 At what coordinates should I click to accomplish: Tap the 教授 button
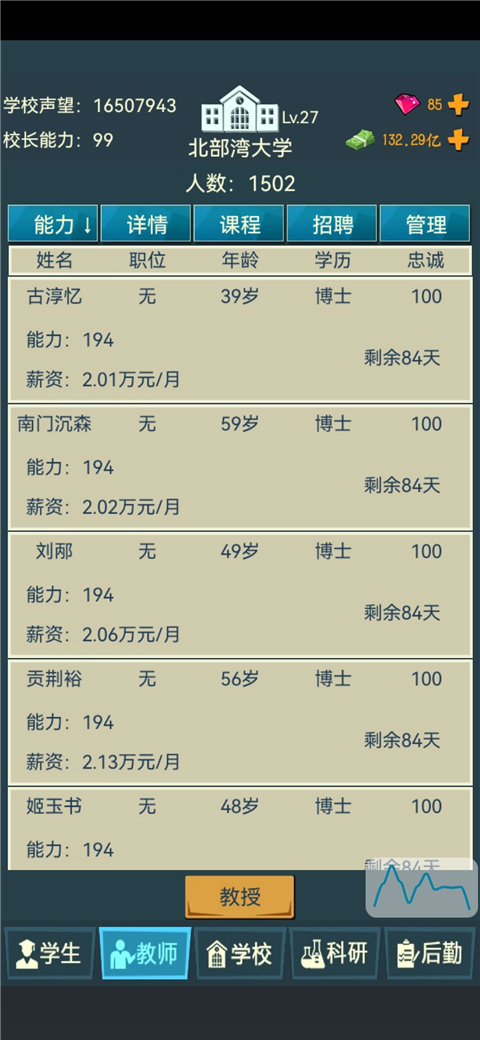click(239, 897)
